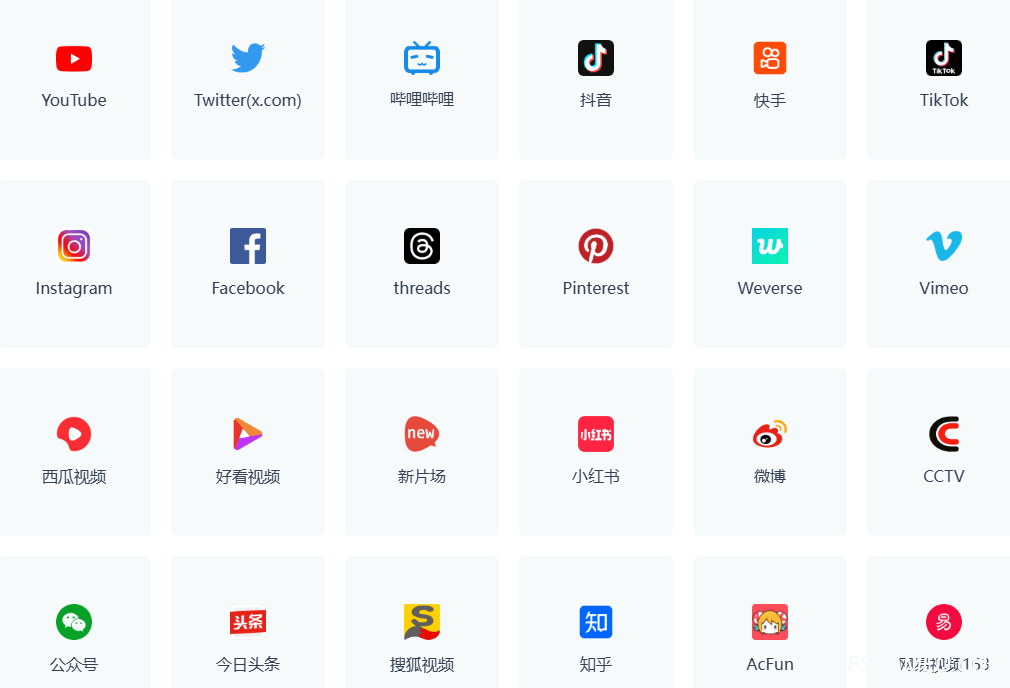Open the 小红书 card

596,451
